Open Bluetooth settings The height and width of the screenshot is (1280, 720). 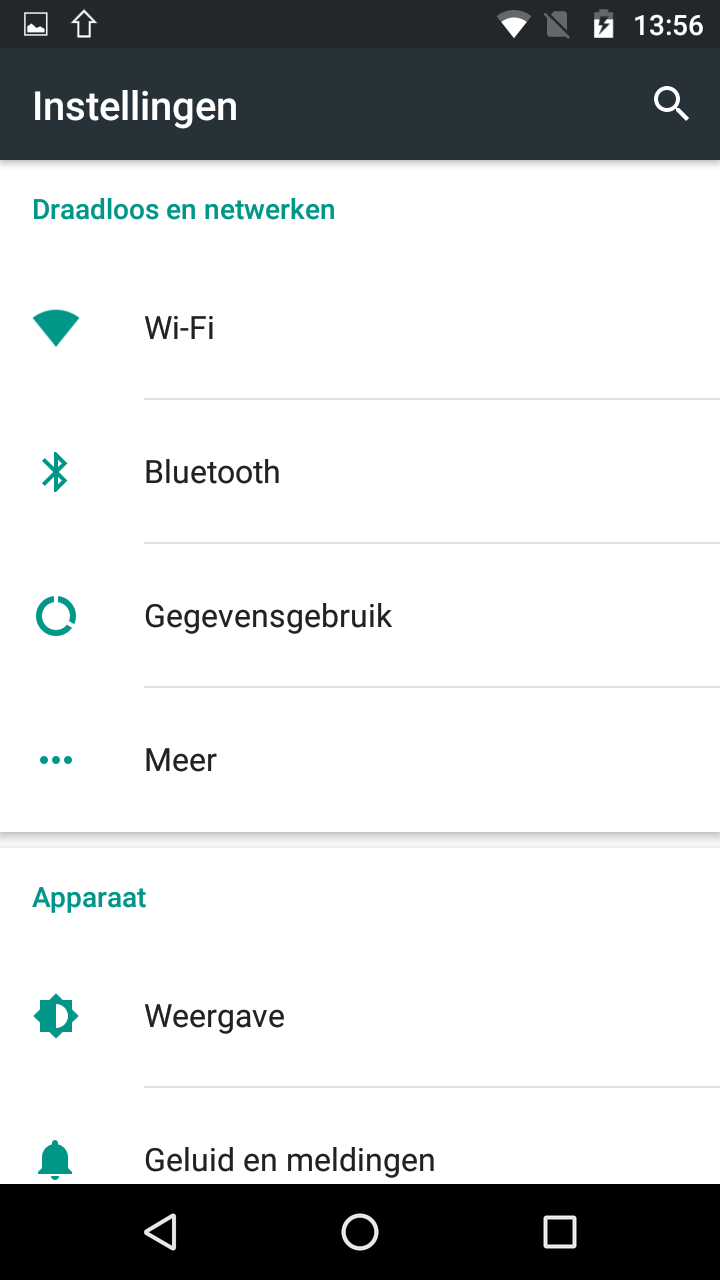pos(360,472)
